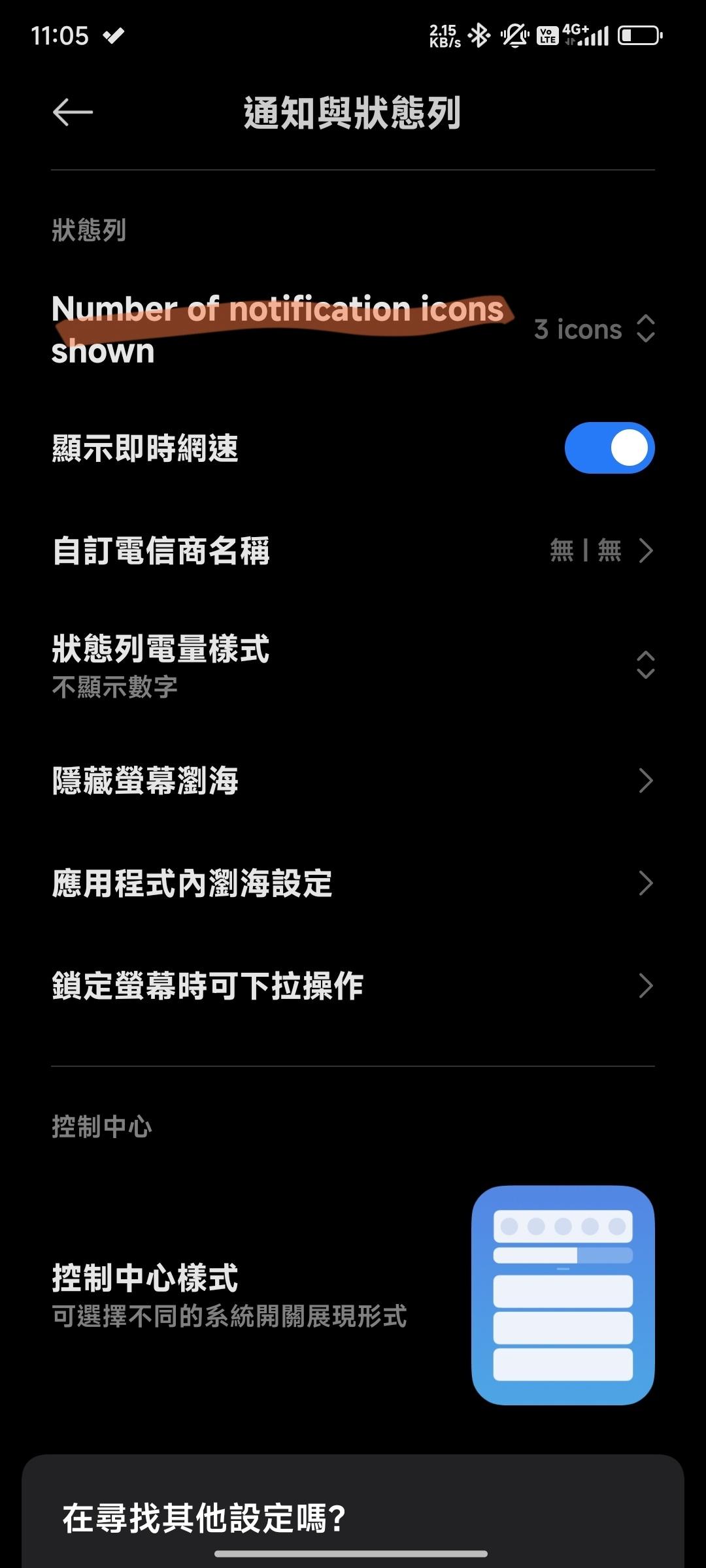Open the 自訂電信商名稱 setting

pos(353,551)
